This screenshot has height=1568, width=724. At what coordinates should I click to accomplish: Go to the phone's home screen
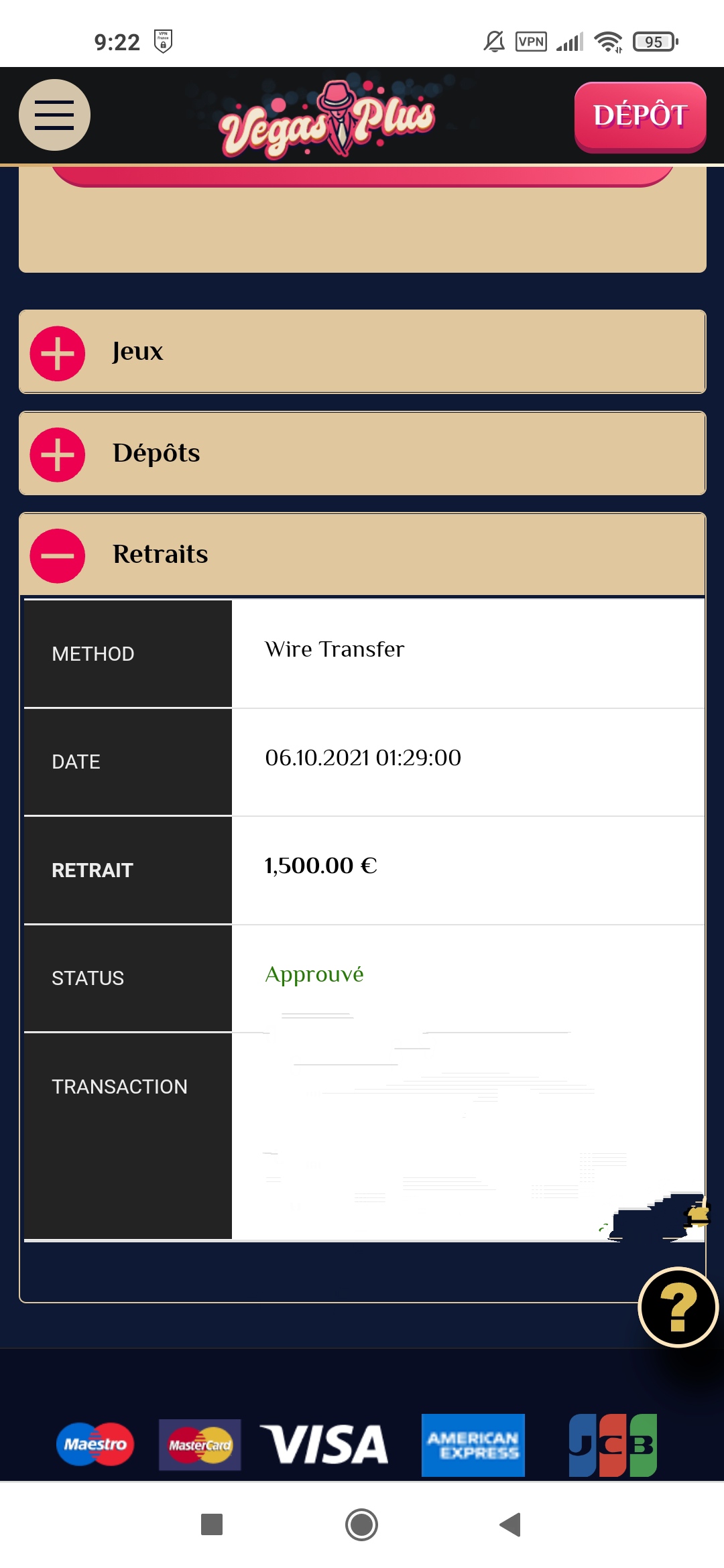pos(362,1524)
